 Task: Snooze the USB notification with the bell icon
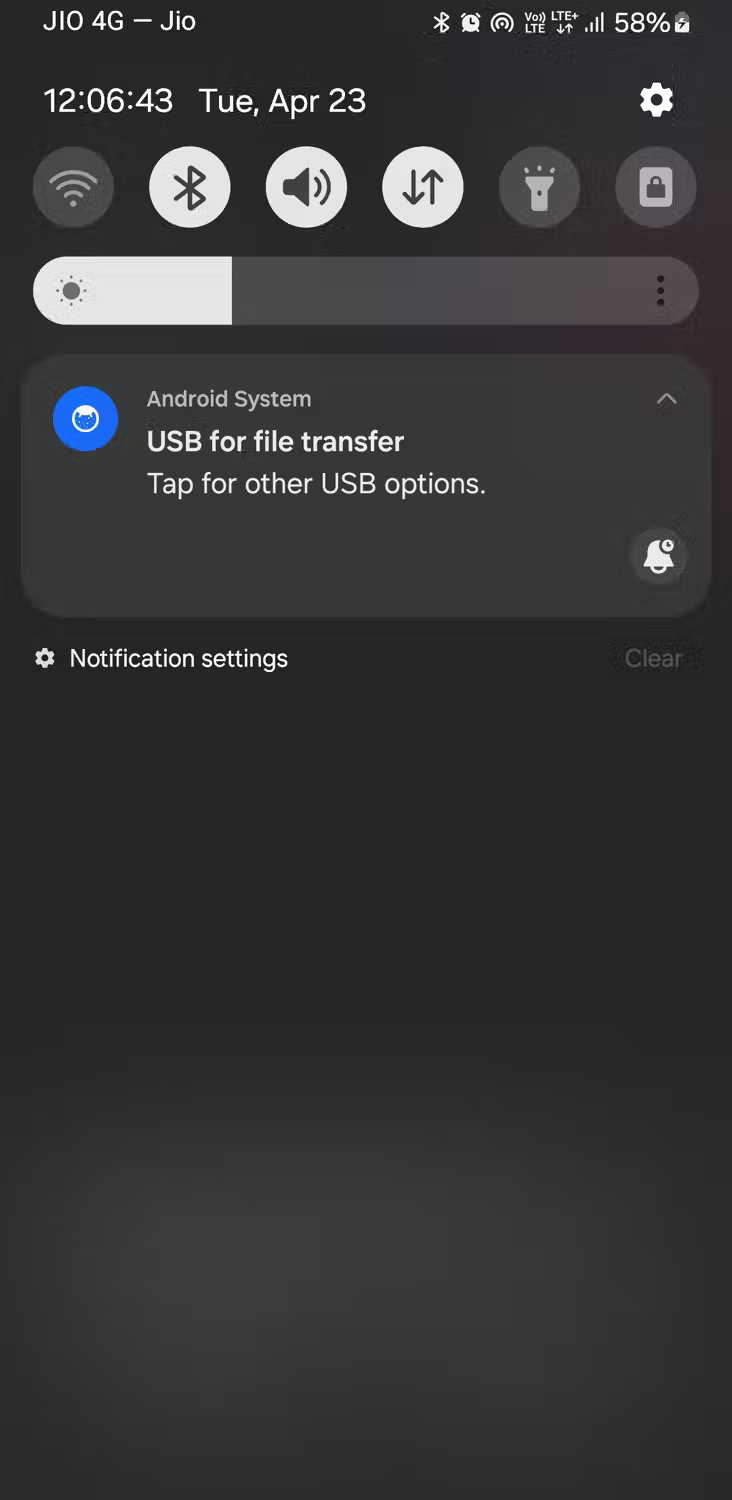(x=659, y=555)
